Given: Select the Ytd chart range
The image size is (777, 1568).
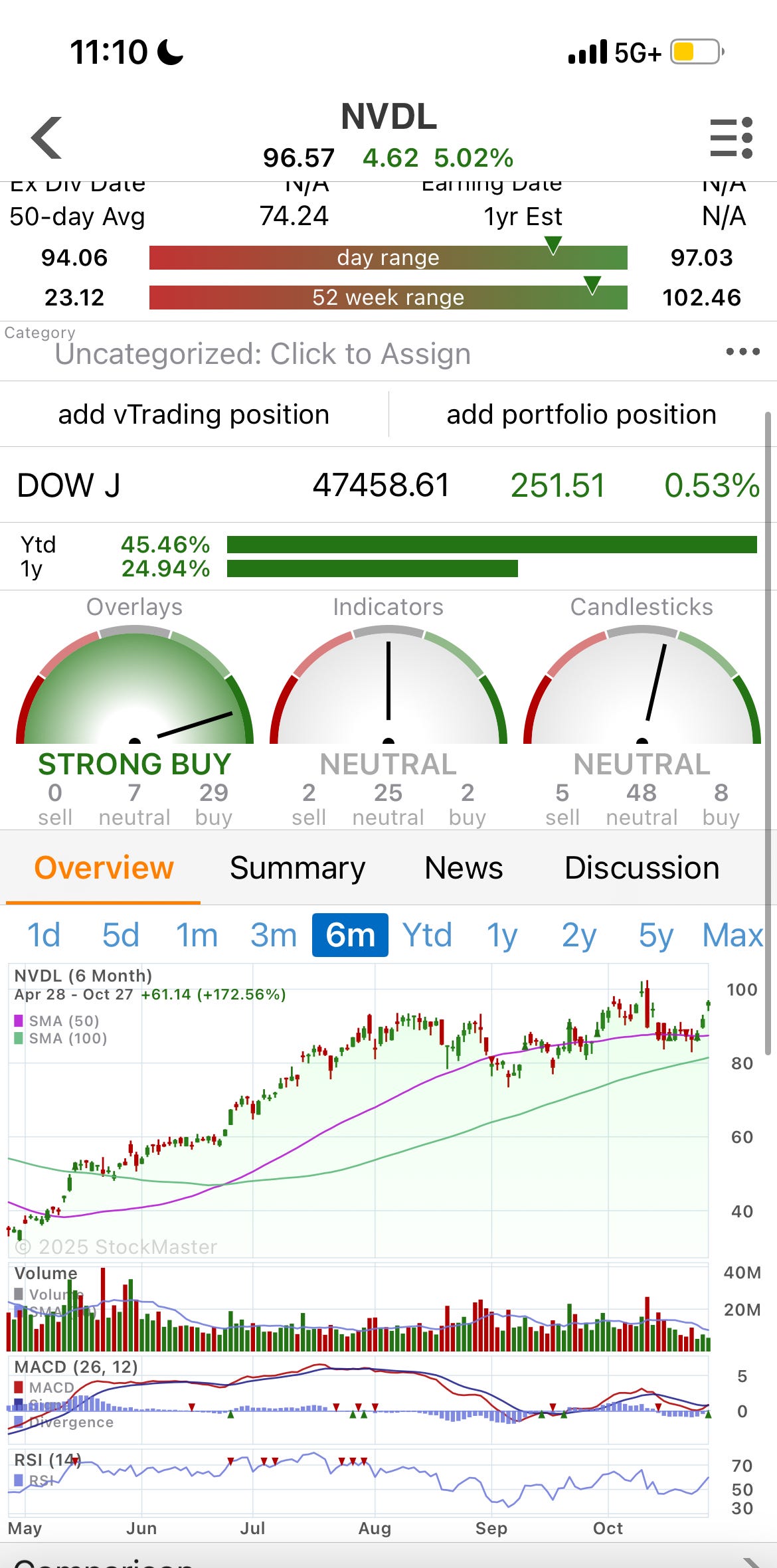Looking at the screenshot, I should 427,935.
